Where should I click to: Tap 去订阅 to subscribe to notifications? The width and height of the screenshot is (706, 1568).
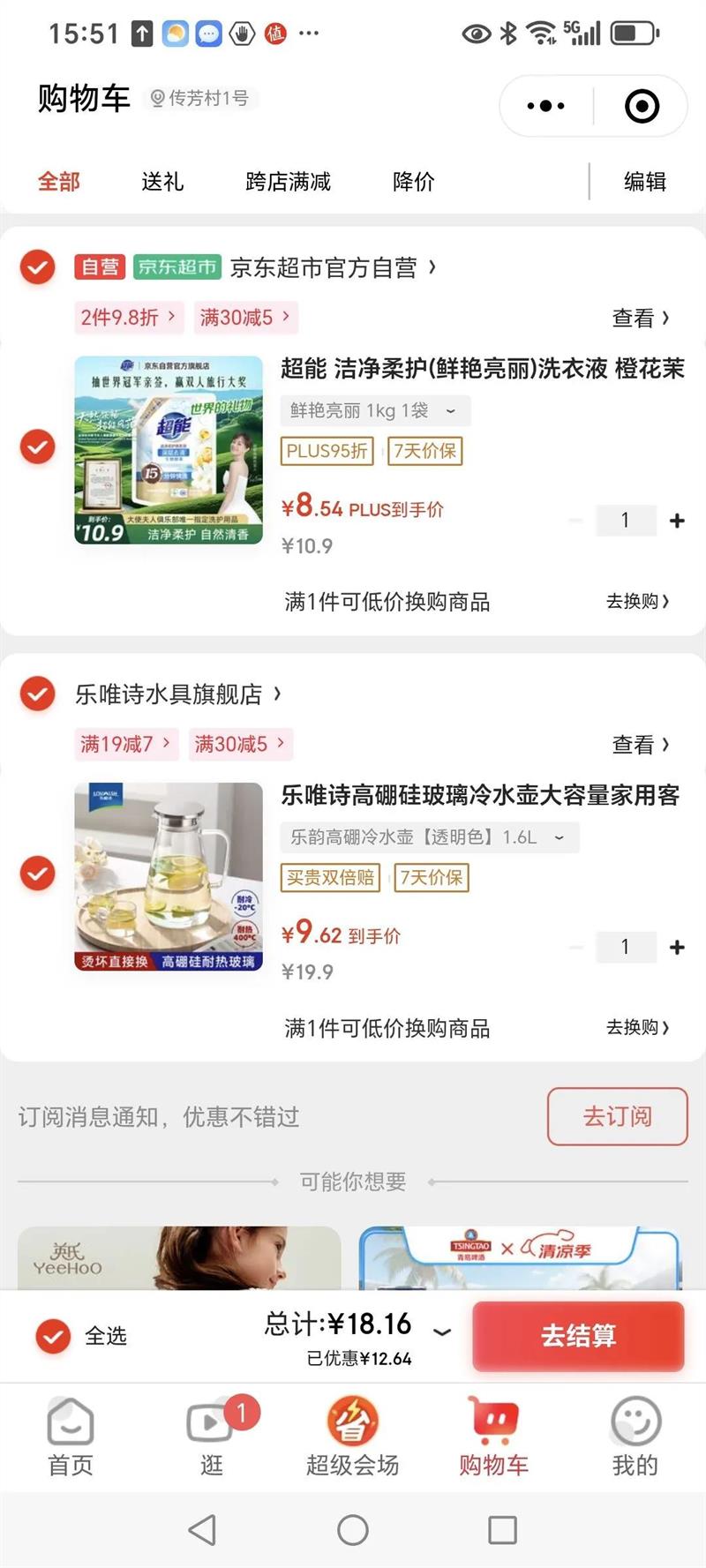(x=617, y=1116)
